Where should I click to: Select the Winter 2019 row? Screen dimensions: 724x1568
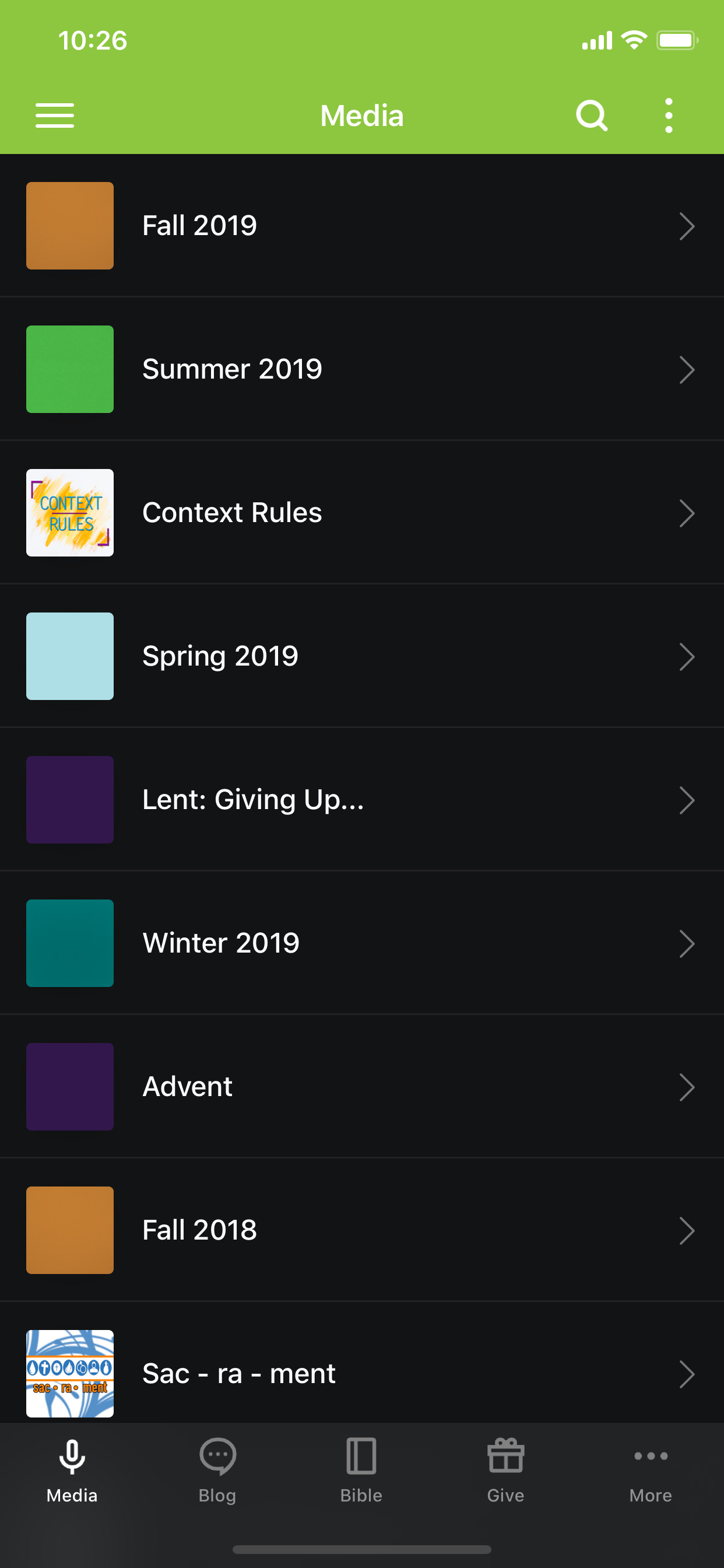click(x=362, y=943)
